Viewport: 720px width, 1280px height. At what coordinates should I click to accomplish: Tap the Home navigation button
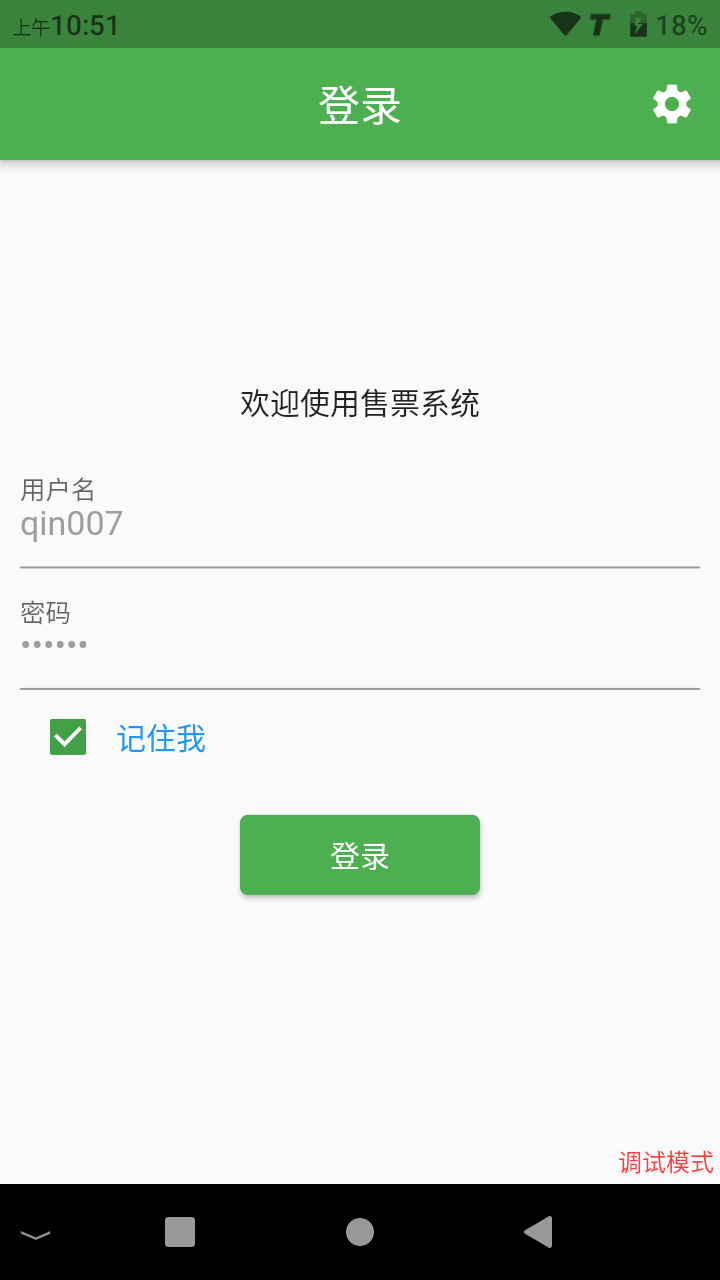(x=360, y=1232)
